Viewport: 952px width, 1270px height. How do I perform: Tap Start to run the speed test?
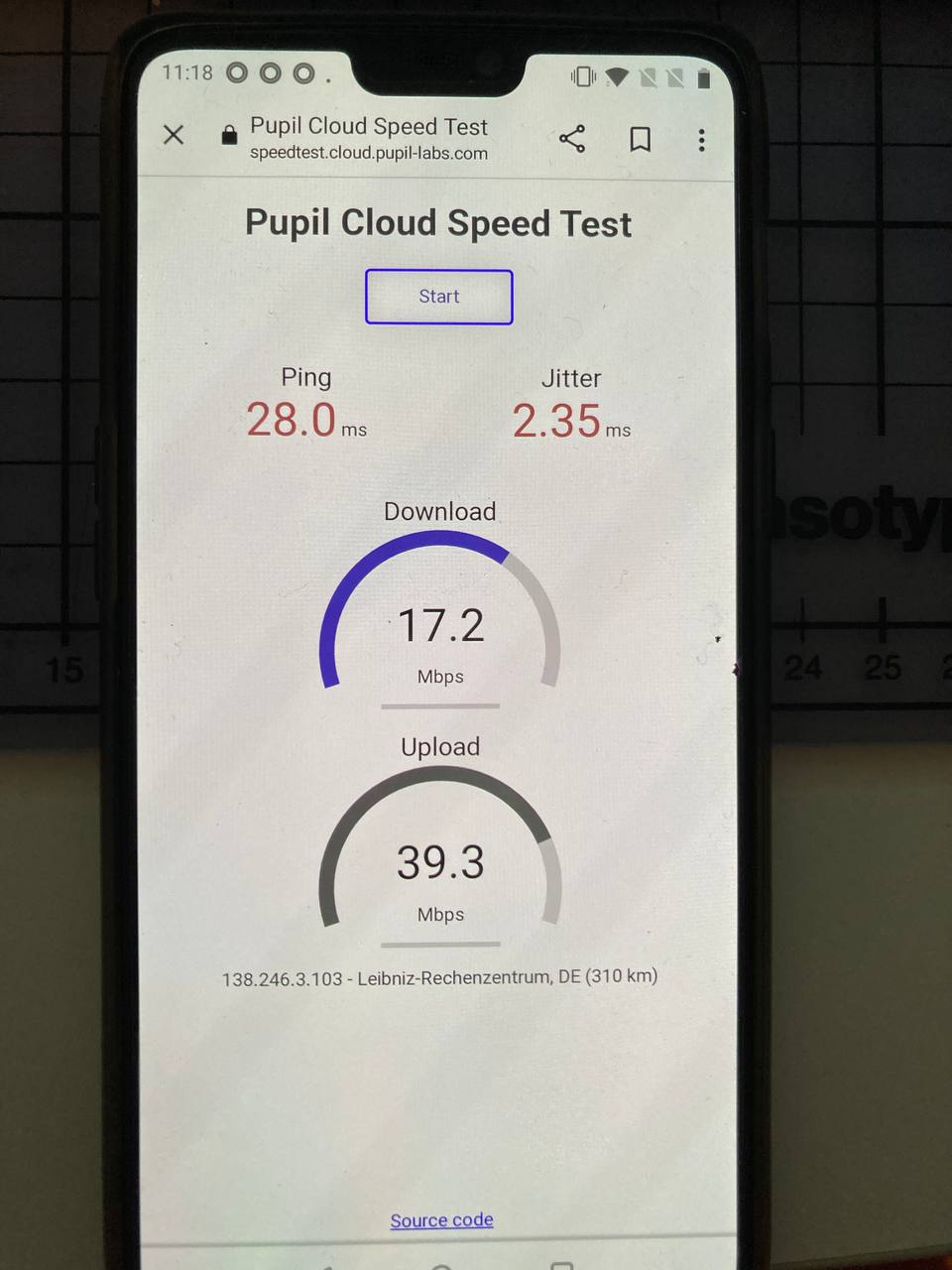click(439, 297)
